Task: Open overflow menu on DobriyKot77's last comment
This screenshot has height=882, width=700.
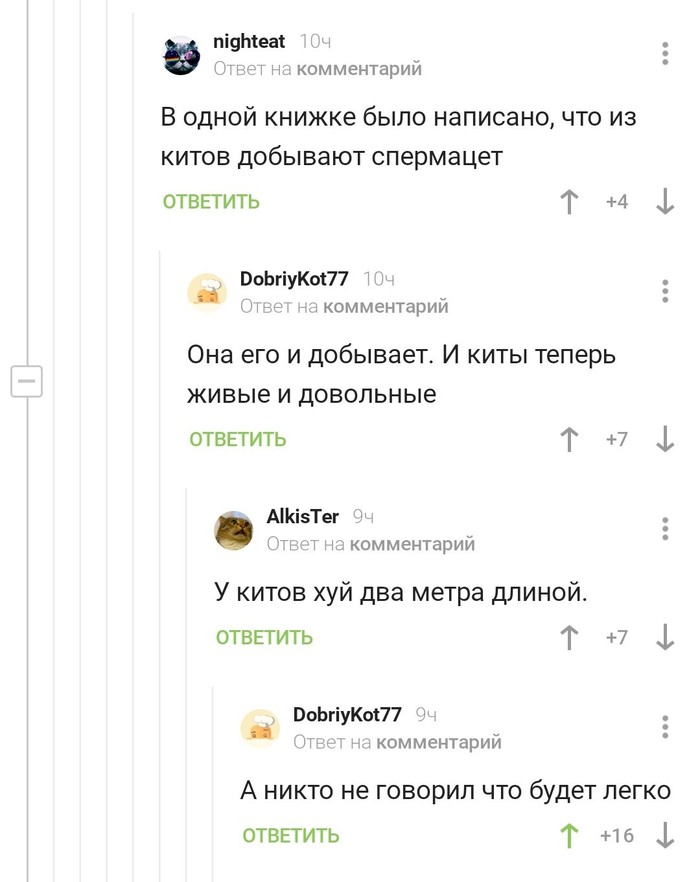Action: click(x=666, y=727)
